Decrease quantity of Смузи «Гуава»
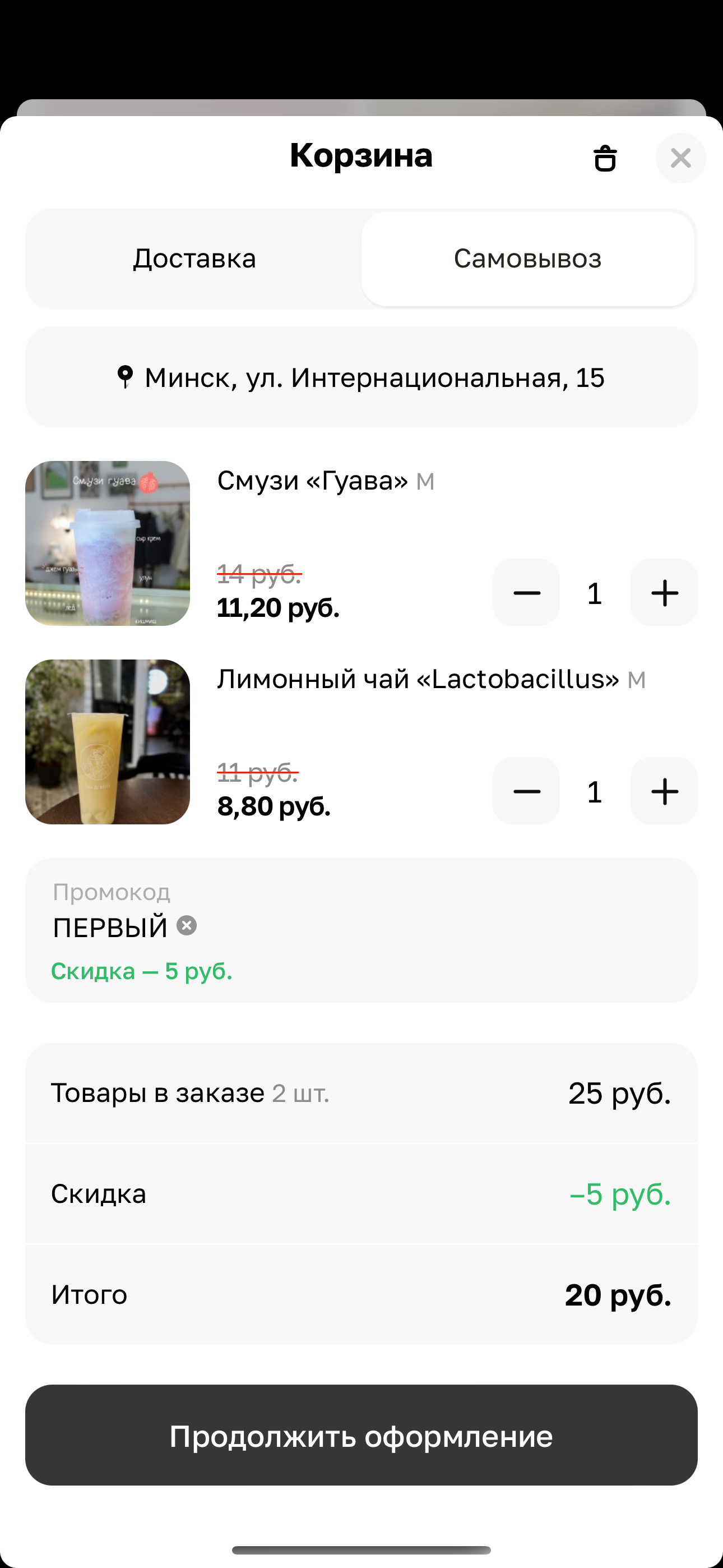The height and width of the screenshot is (1568, 723). point(526,593)
